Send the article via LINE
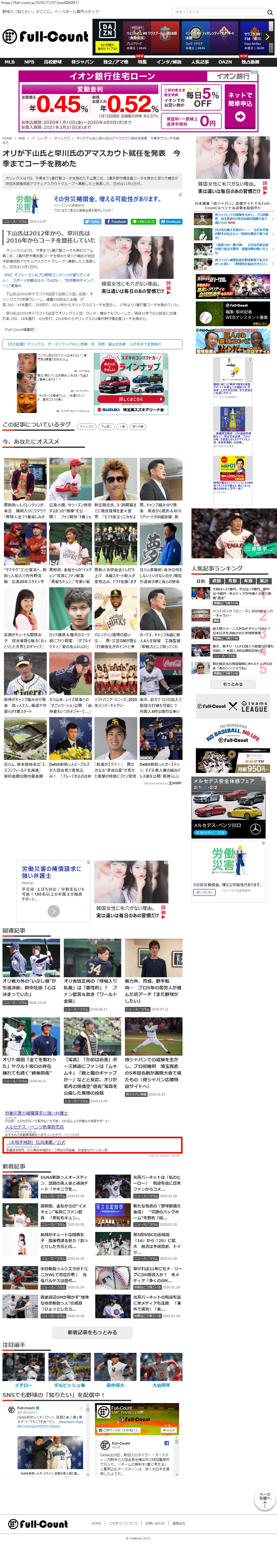277x1568 pixels. tap(144, 222)
